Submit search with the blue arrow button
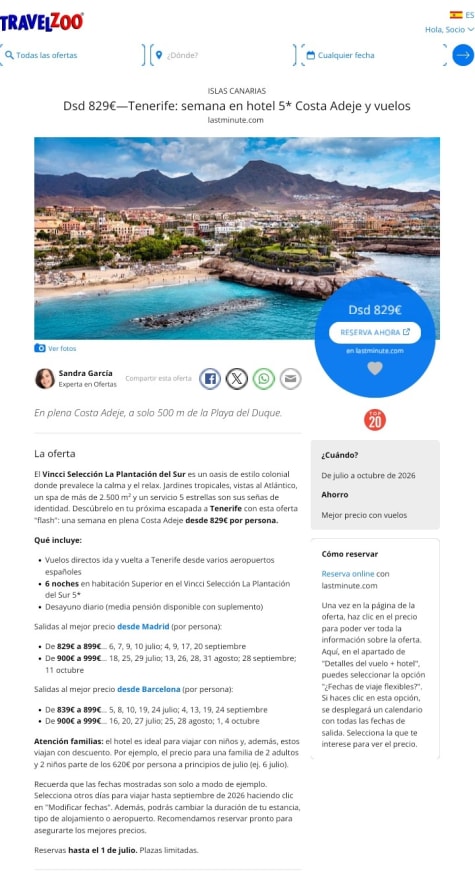The height and width of the screenshot is (878, 475). 463,55
